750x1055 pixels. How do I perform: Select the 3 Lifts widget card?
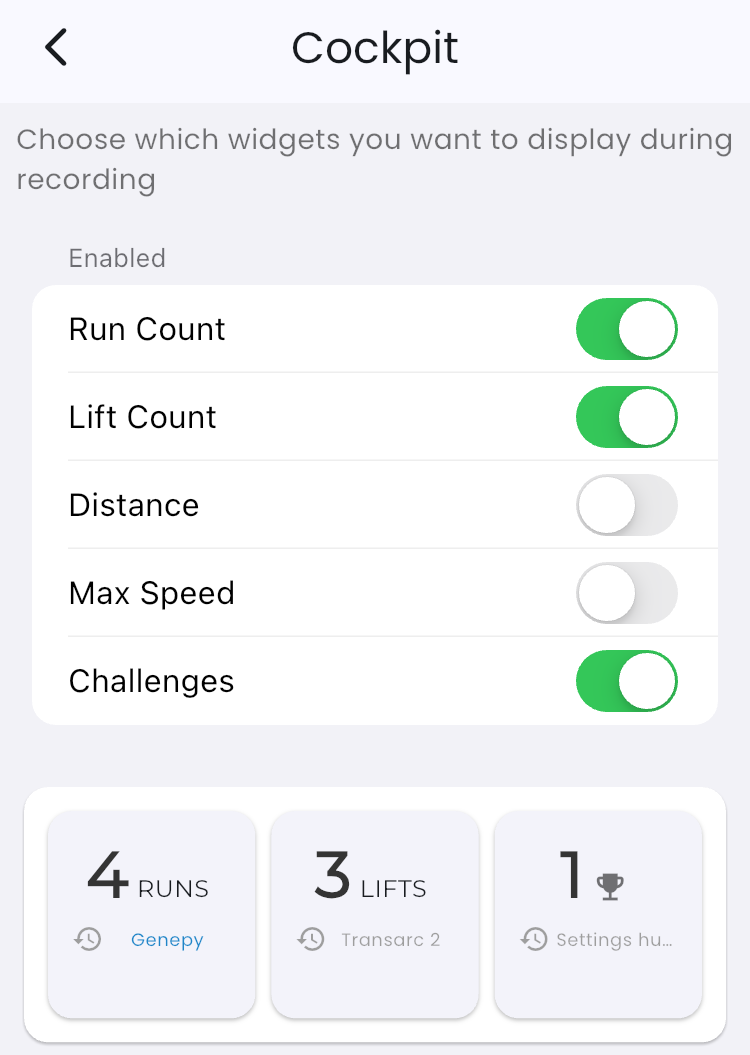click(375, 913)
